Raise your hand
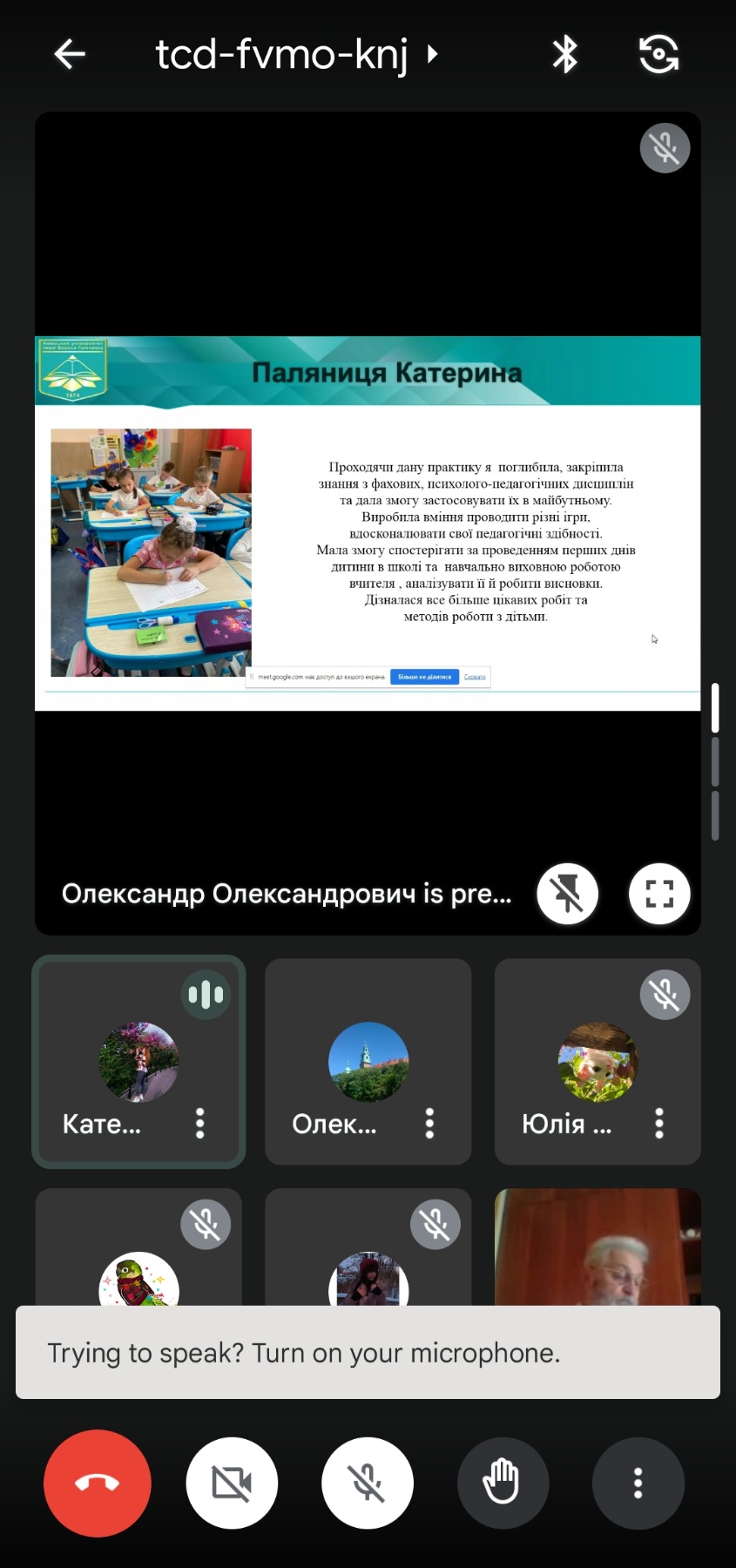The width and height of the screenshot is (736, 1568). pyautogui.click(x=503, y=1483)
